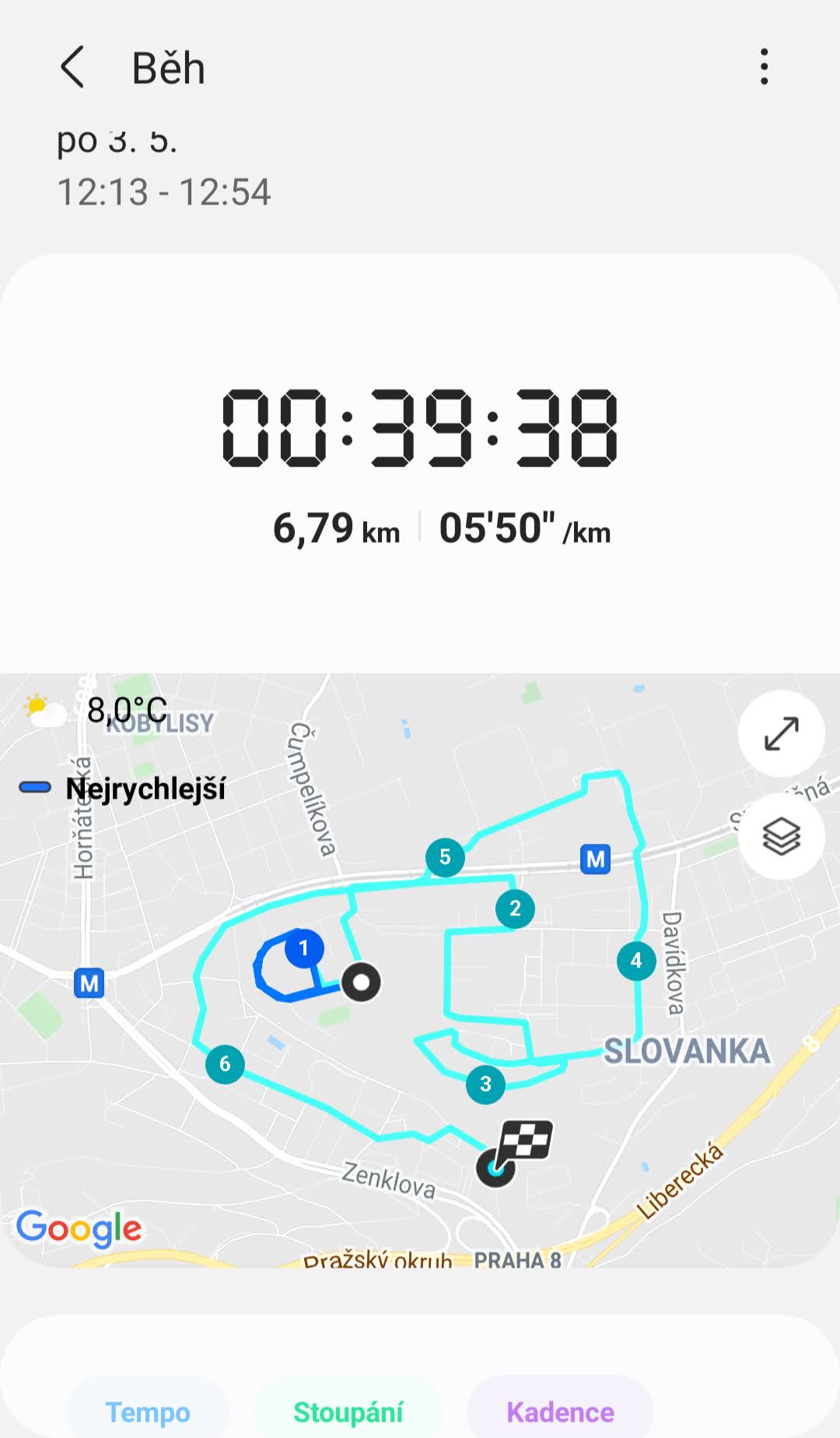840x1438 pixels.
Task: Open the map layers selector
Action: (781, 837)
